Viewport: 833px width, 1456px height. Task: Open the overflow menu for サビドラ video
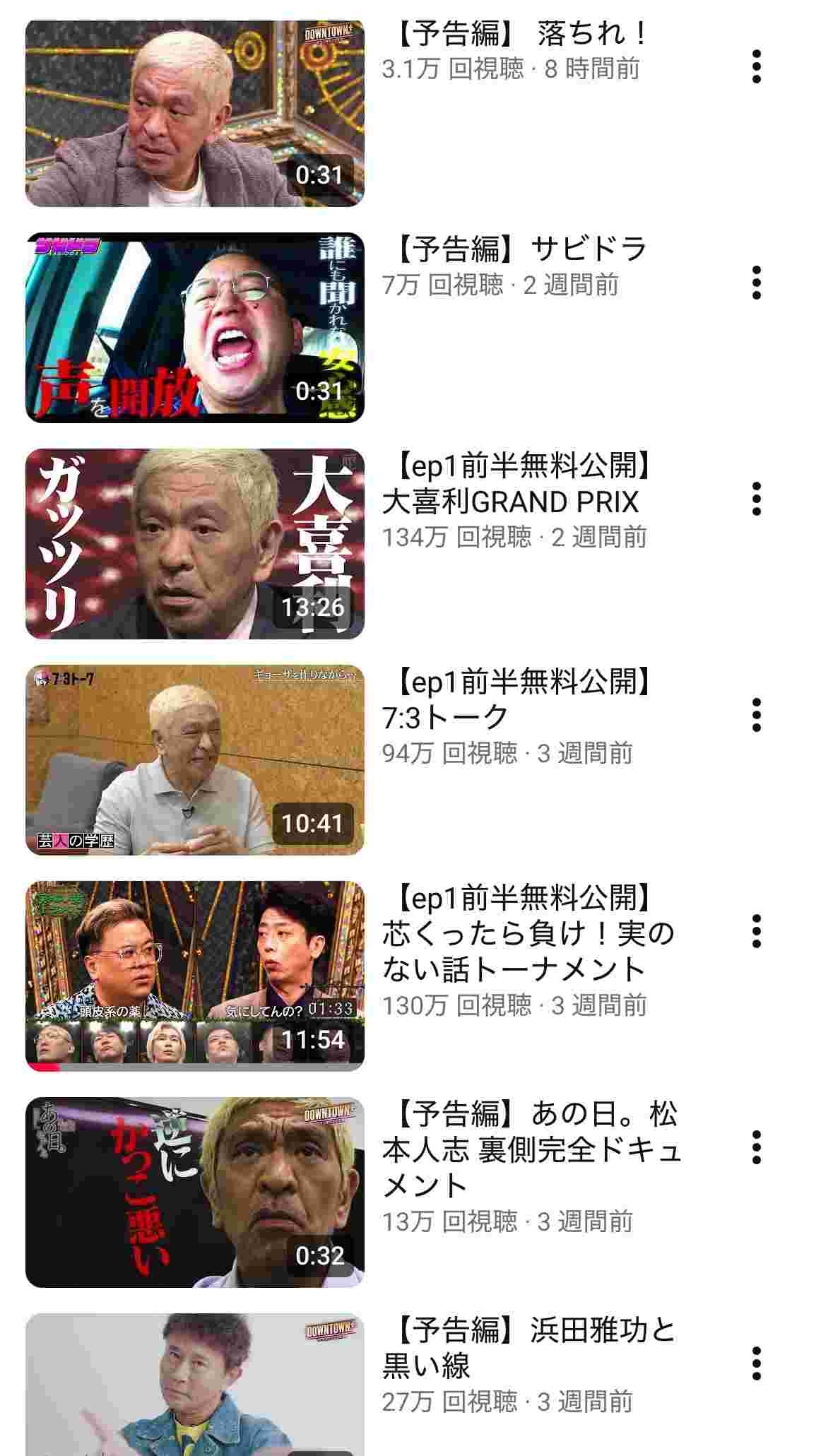pyautogui.click(x=756, y=283)
